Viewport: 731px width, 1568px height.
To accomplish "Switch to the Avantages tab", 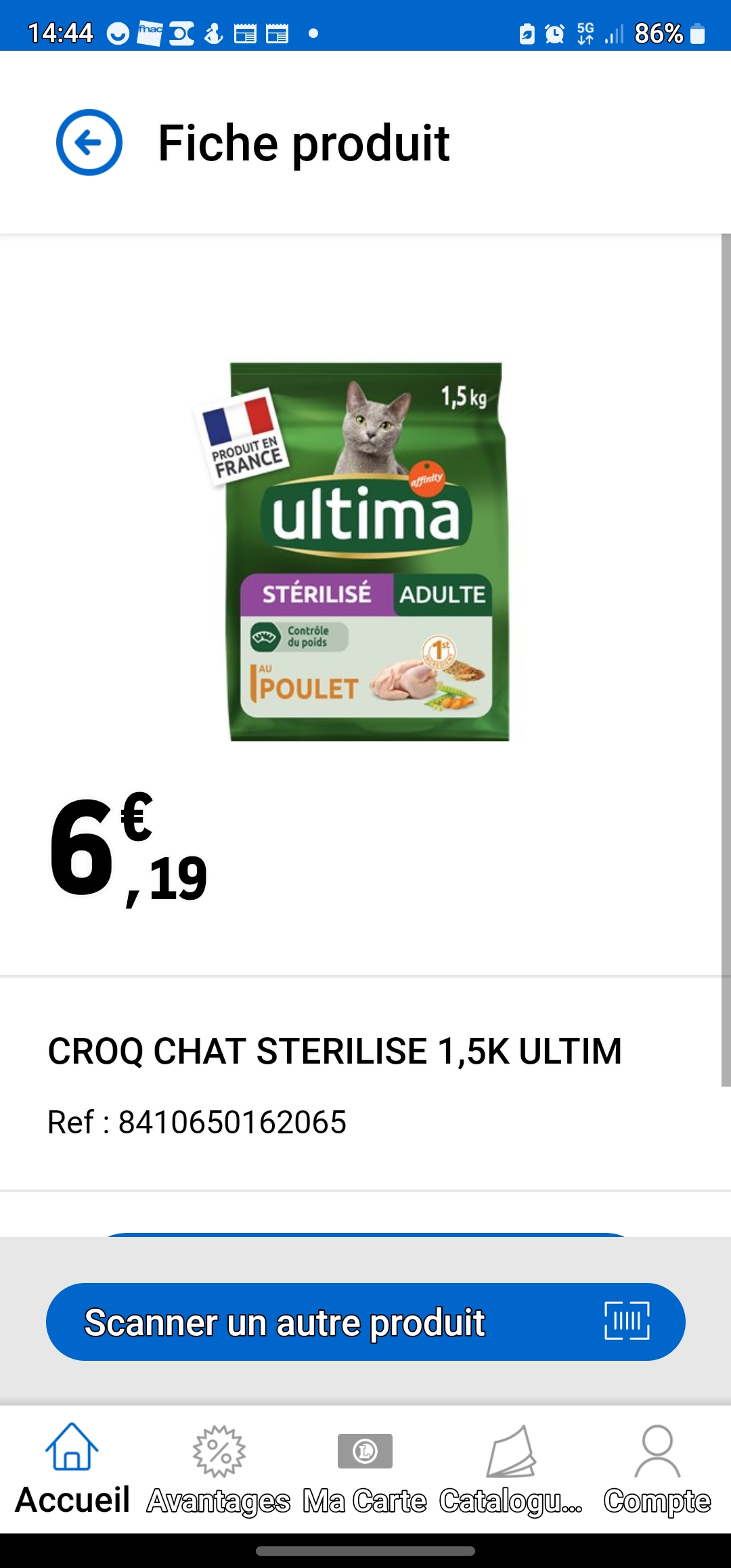I will coord(219,1469).
